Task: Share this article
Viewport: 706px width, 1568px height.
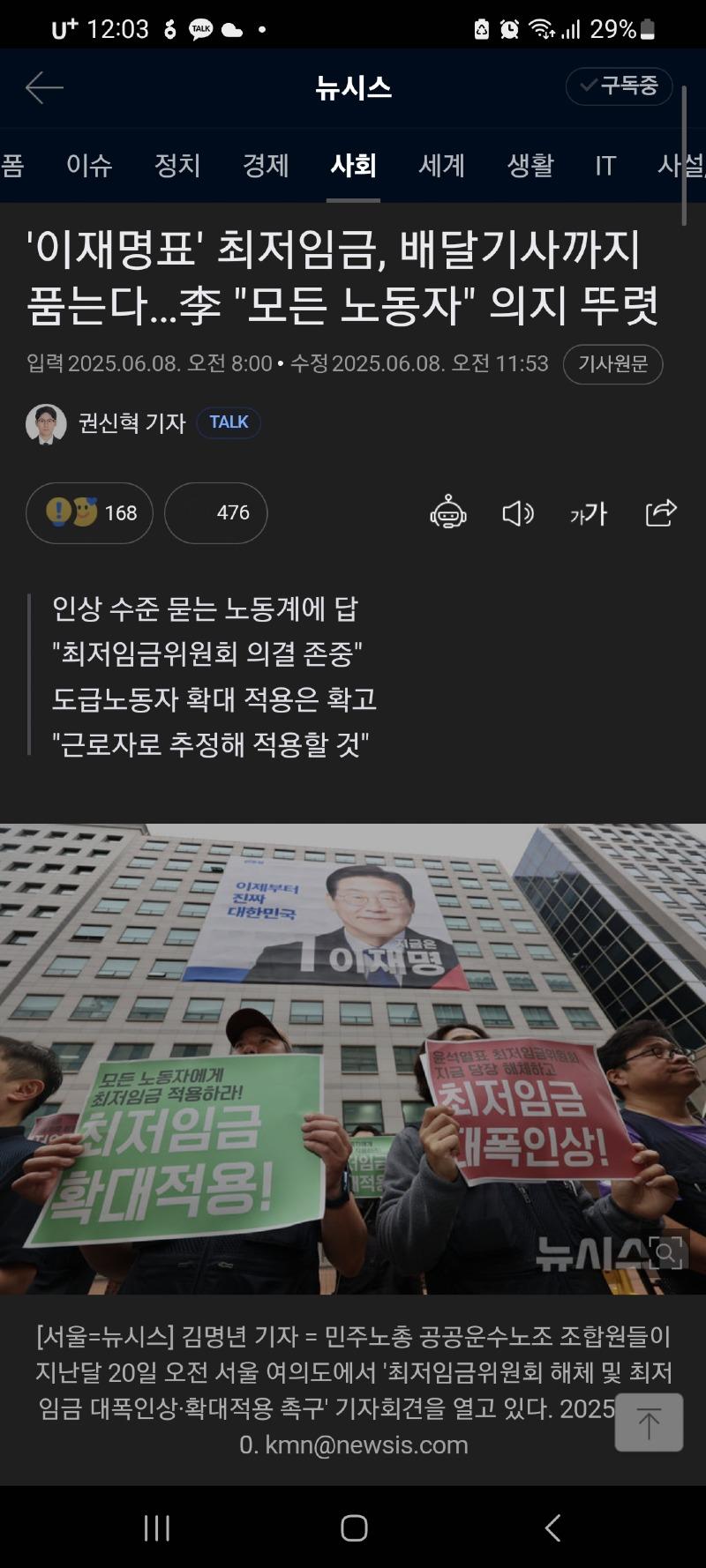Action: click(661, 512)
